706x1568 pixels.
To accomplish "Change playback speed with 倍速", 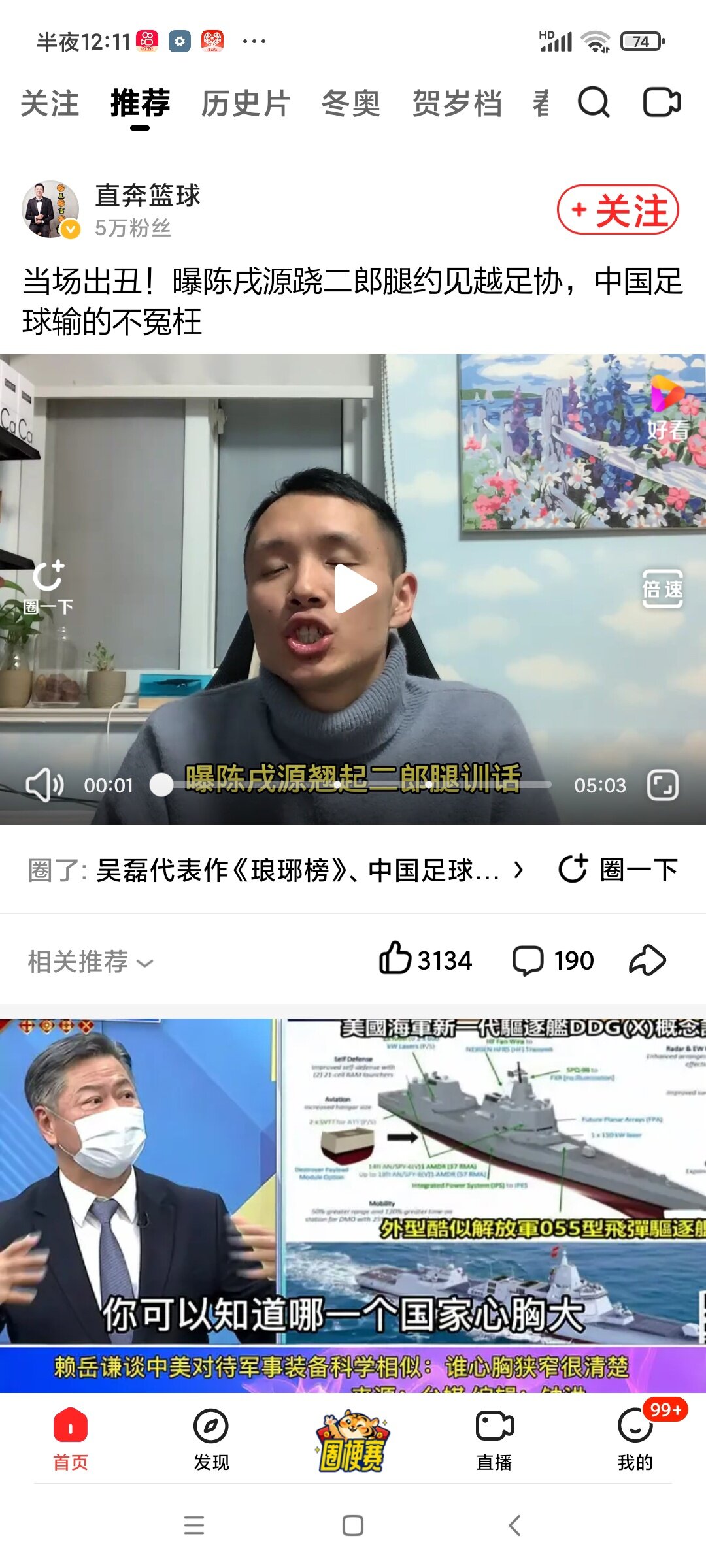I will point(662,589).
